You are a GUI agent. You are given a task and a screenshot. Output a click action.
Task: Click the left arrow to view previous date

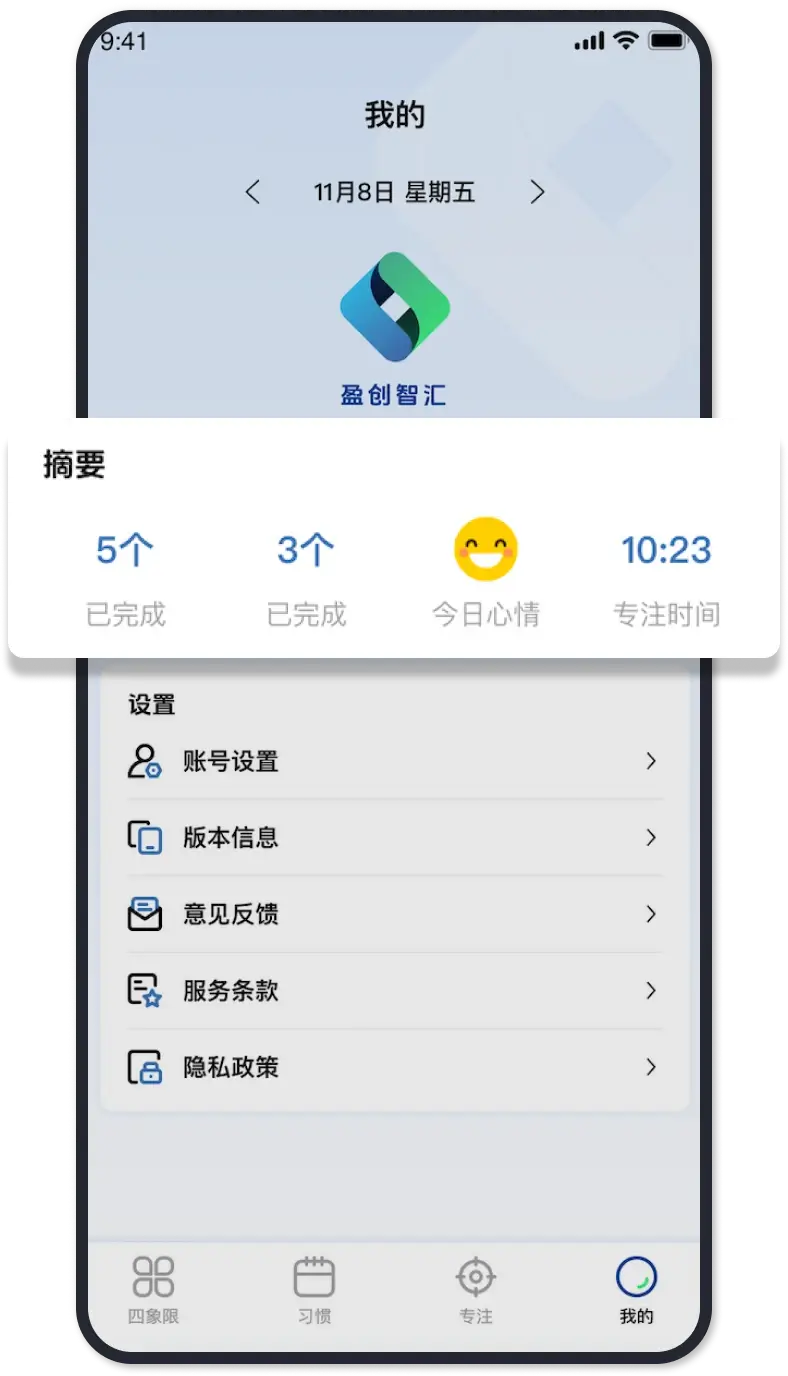253,192
